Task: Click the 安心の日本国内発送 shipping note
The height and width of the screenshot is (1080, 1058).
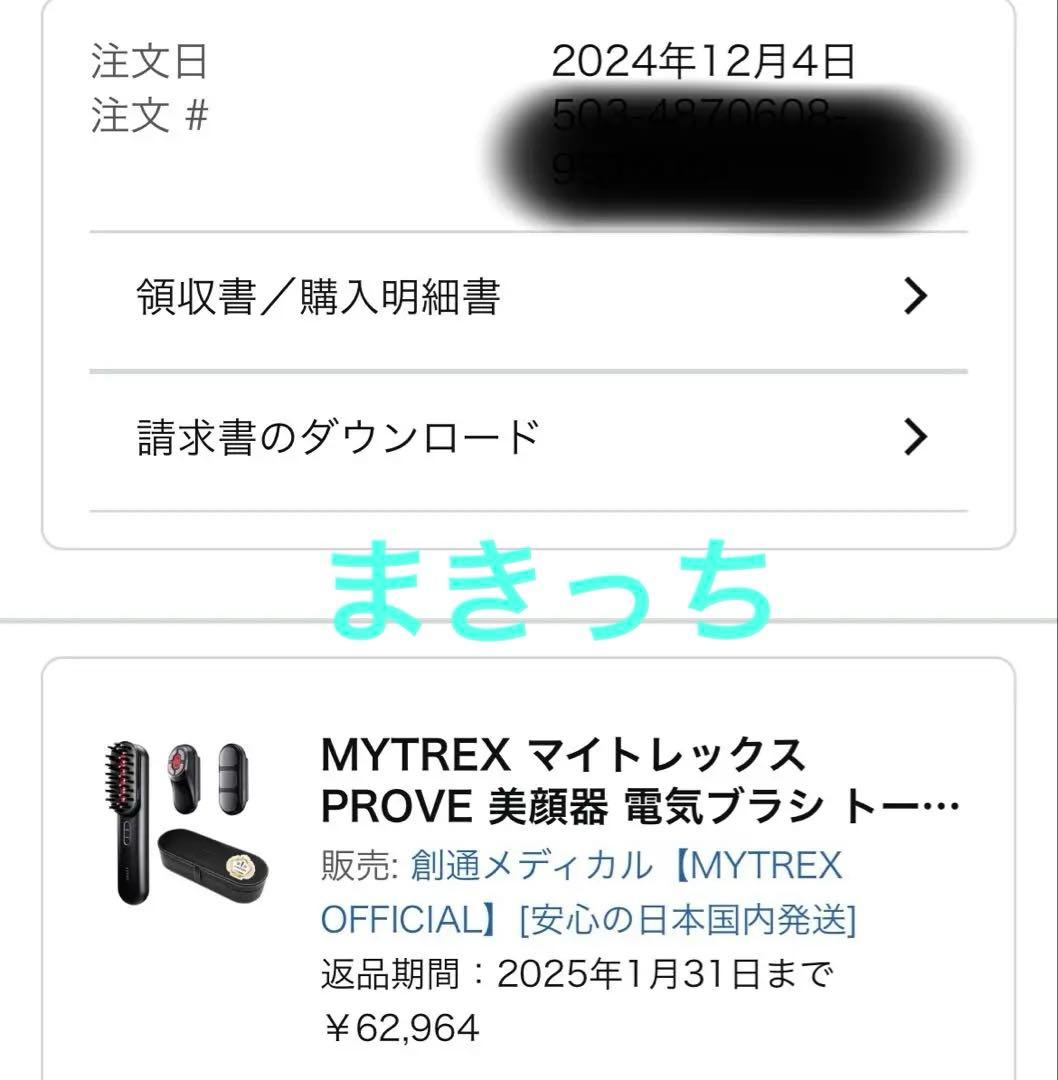Action: (690, 920)
